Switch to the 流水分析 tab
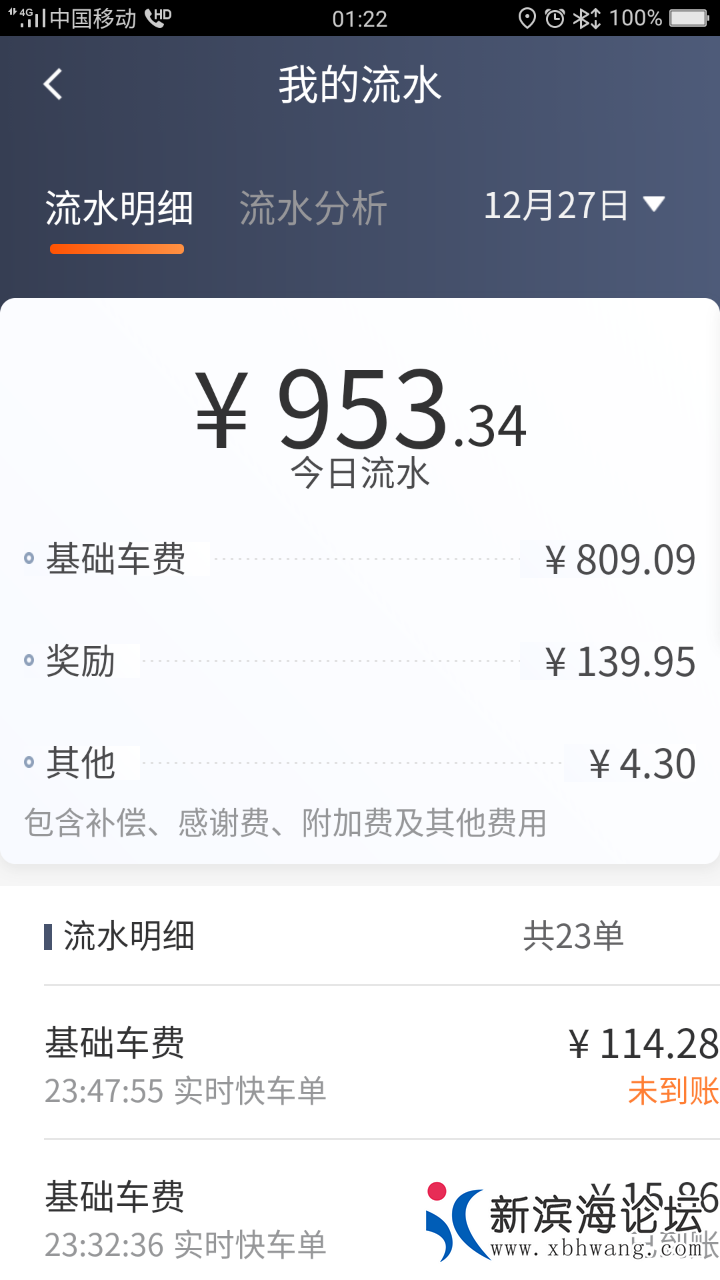The image size is (720, 1280). [313, 209]
